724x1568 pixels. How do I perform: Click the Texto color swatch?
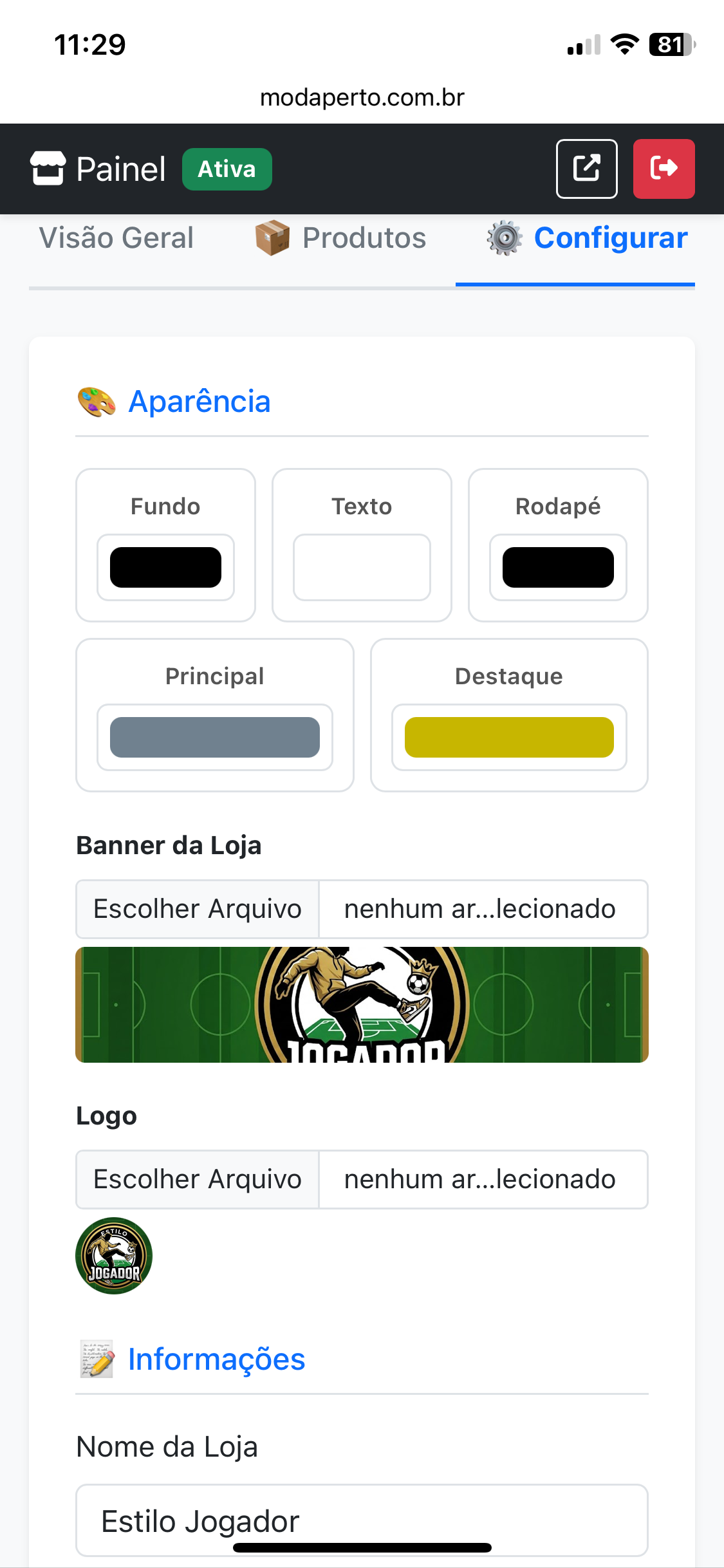[361, 567]
